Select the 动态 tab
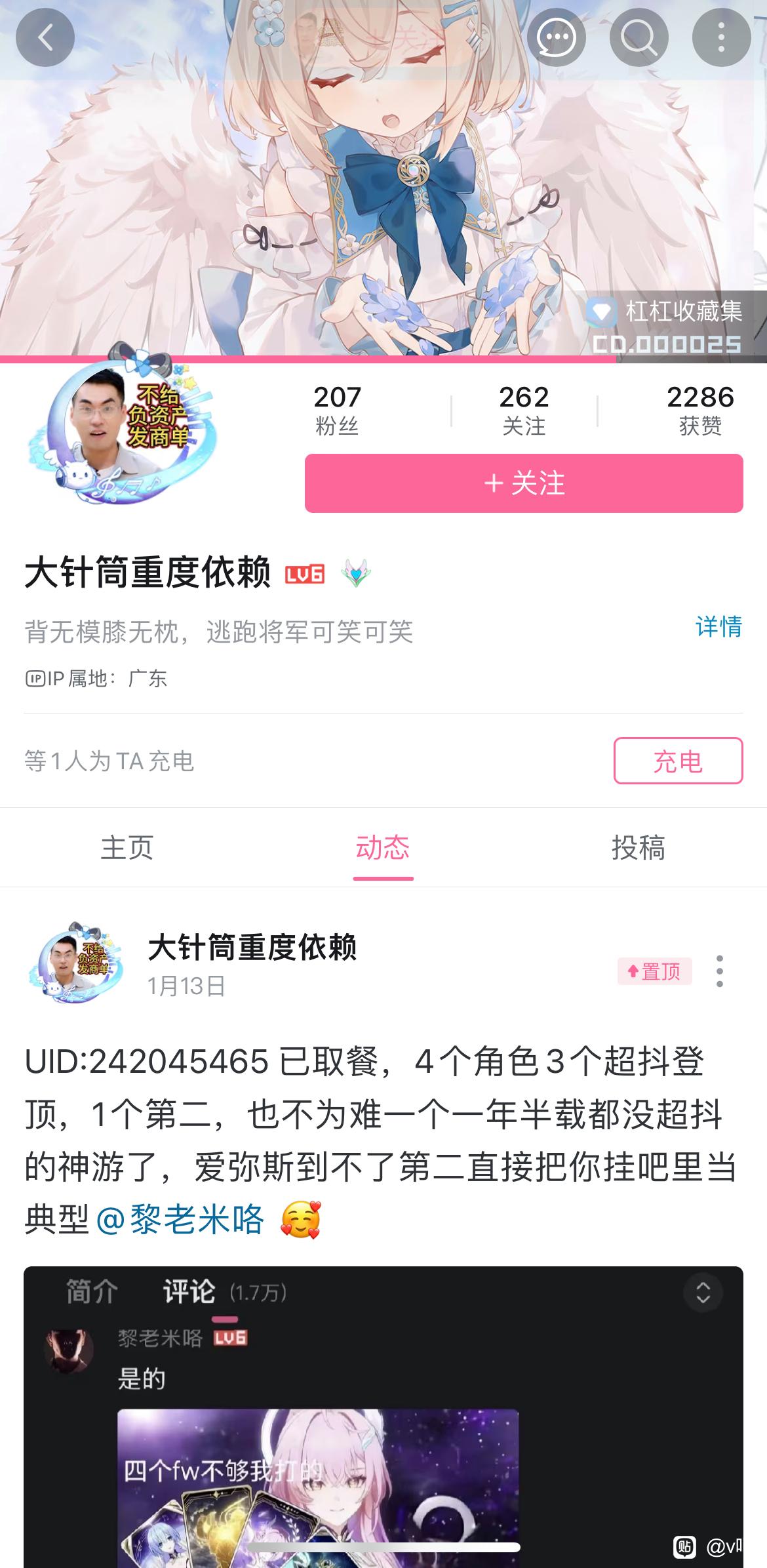 383,847
